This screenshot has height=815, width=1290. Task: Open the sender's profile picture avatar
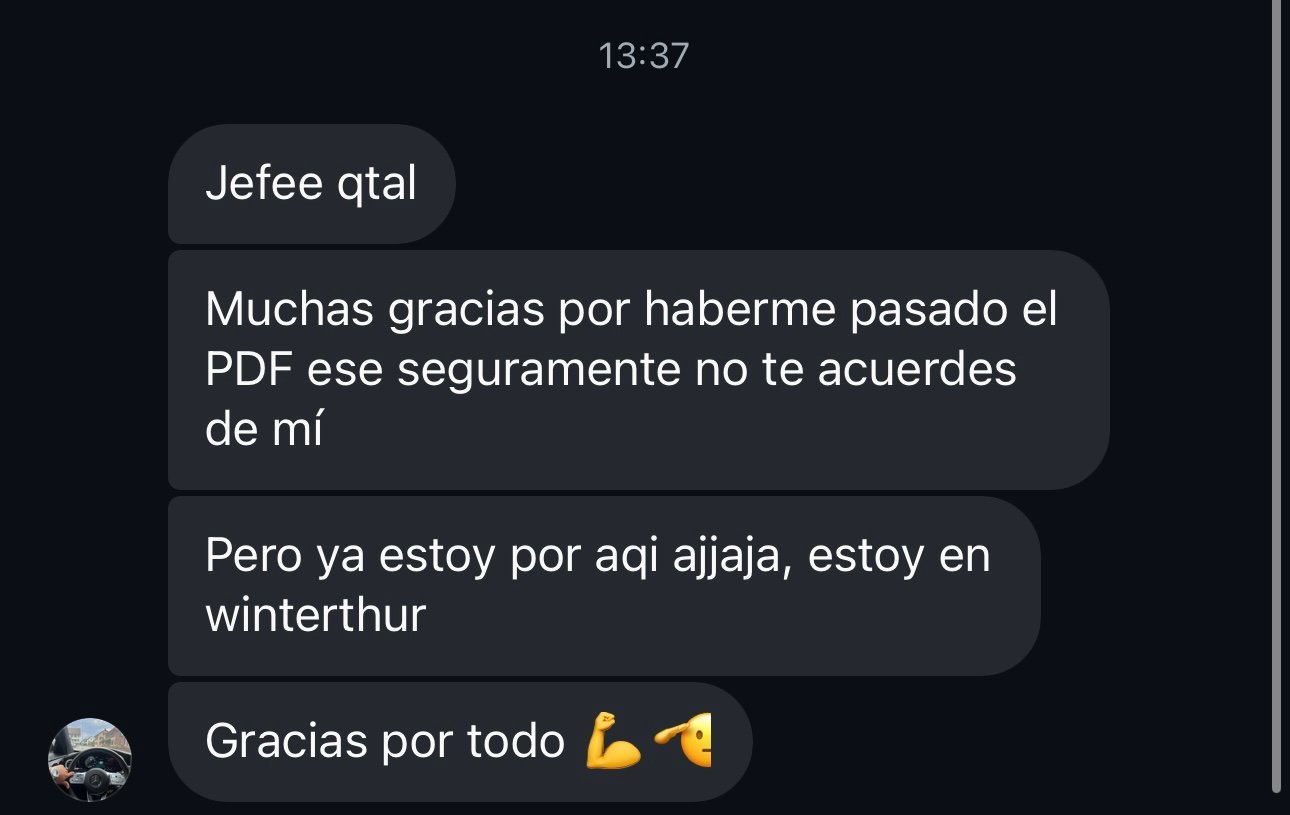coord(90,759)
